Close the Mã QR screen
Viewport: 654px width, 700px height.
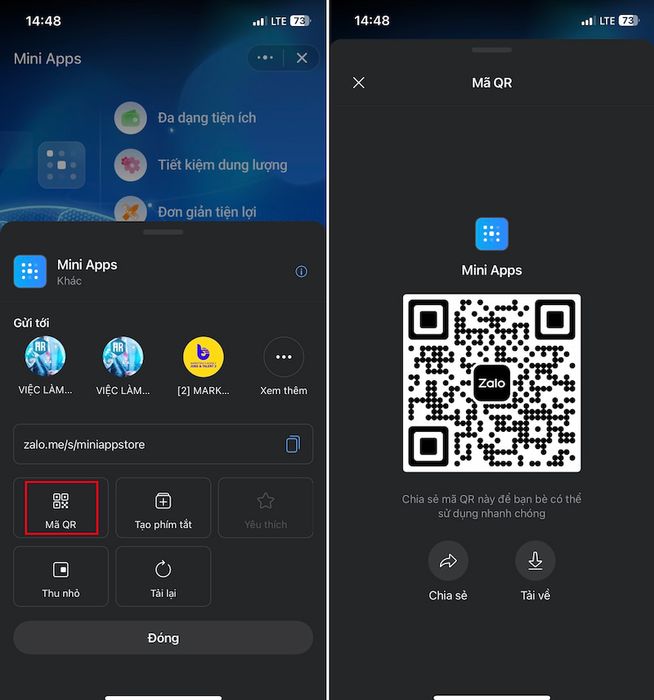click(359, 83)
